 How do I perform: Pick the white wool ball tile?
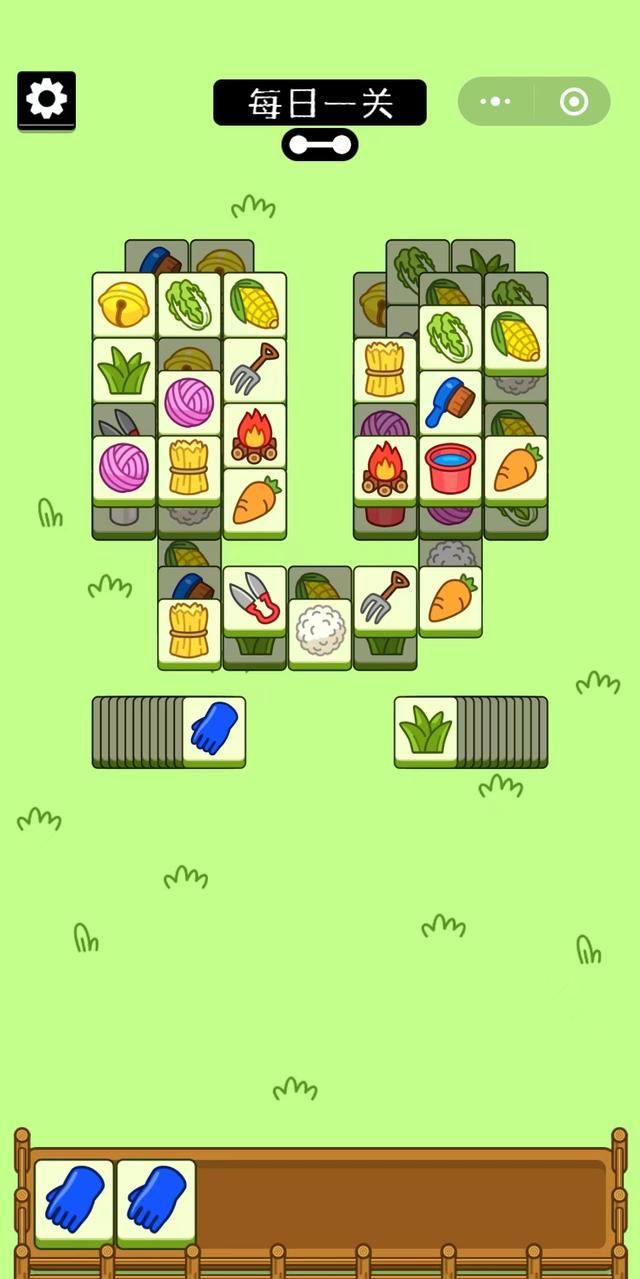(320, 630)
